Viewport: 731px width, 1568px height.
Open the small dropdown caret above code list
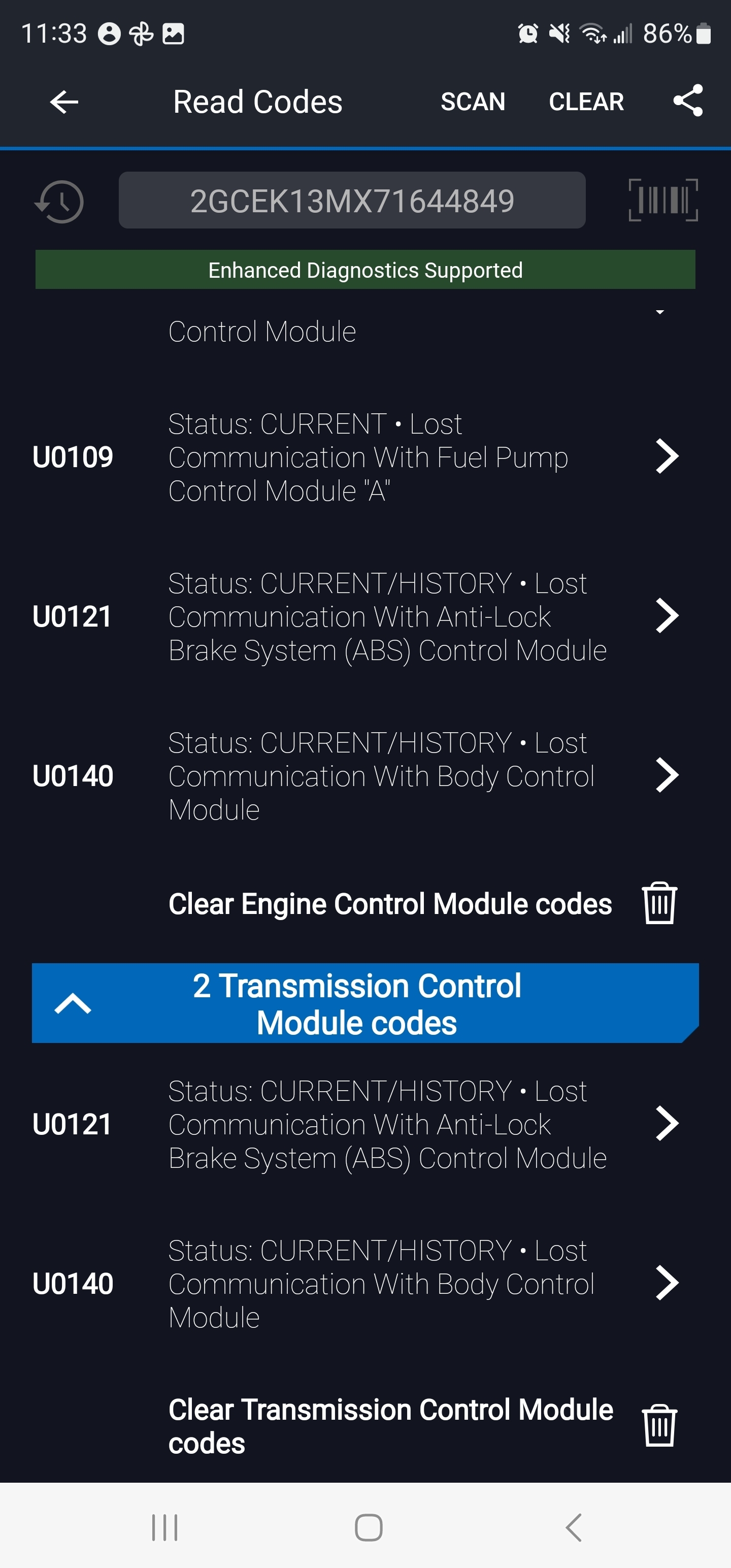click(659, 312)
